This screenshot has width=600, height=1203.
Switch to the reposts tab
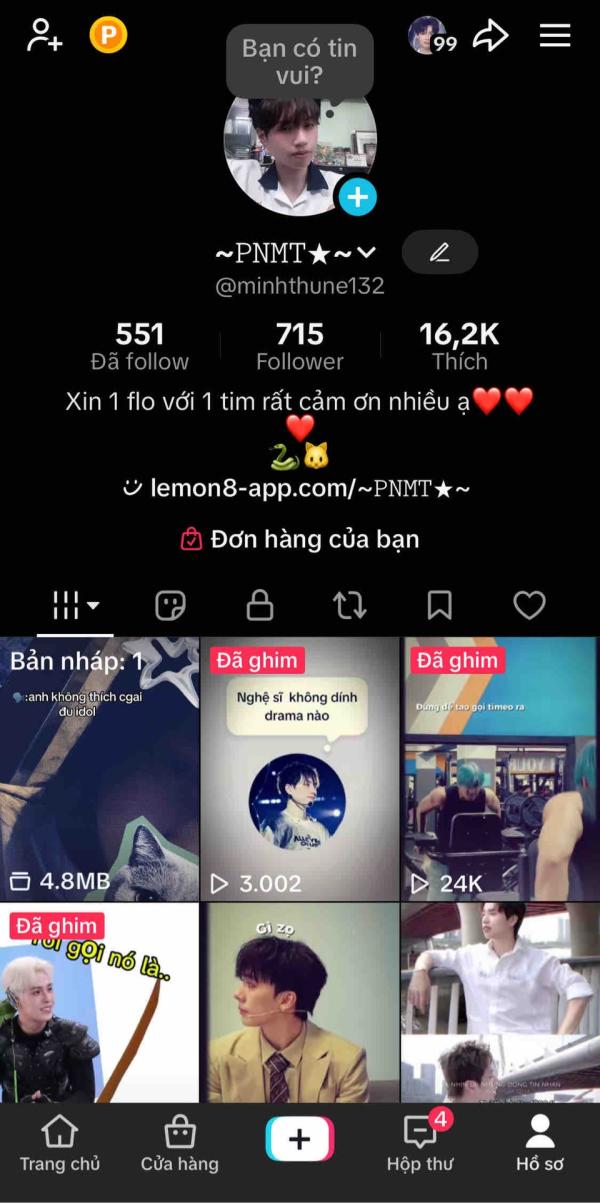point(349,605)
